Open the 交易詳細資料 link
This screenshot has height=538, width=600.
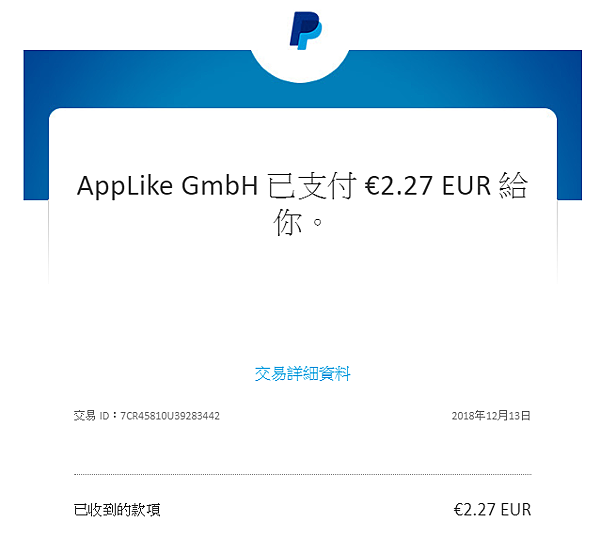[x=302, y=373]
